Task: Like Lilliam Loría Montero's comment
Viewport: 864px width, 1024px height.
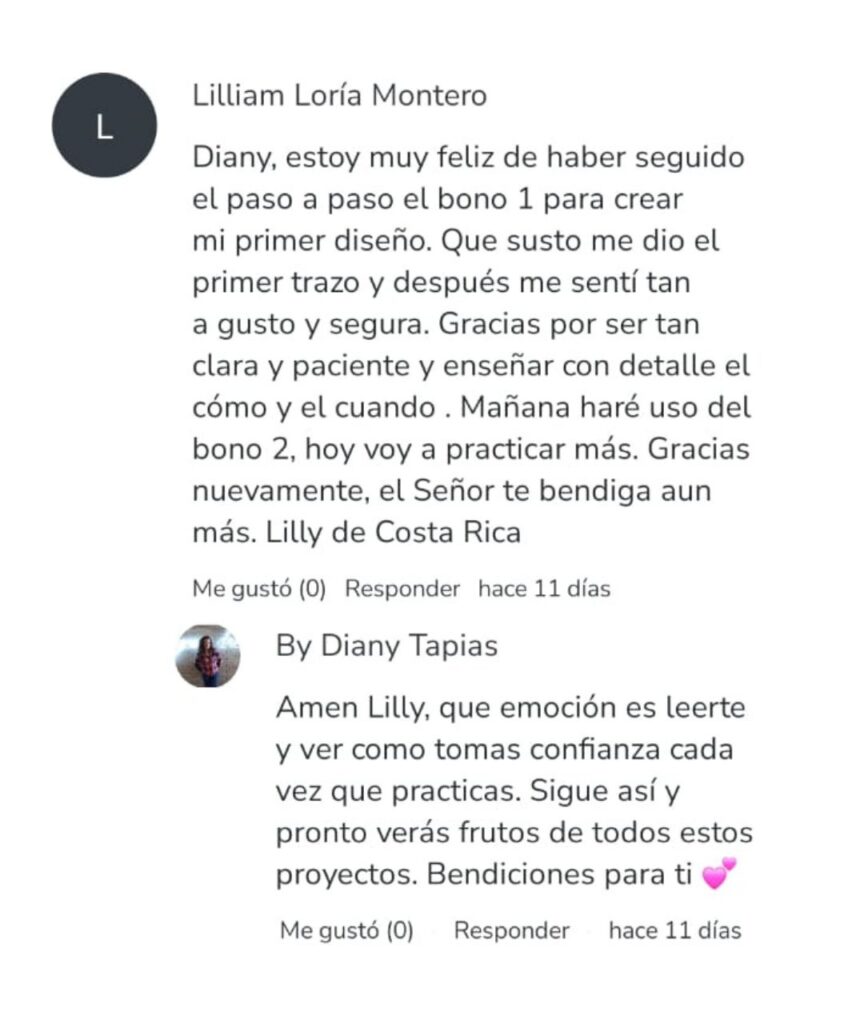Action: pyautogui.click(x=259, y=589)
